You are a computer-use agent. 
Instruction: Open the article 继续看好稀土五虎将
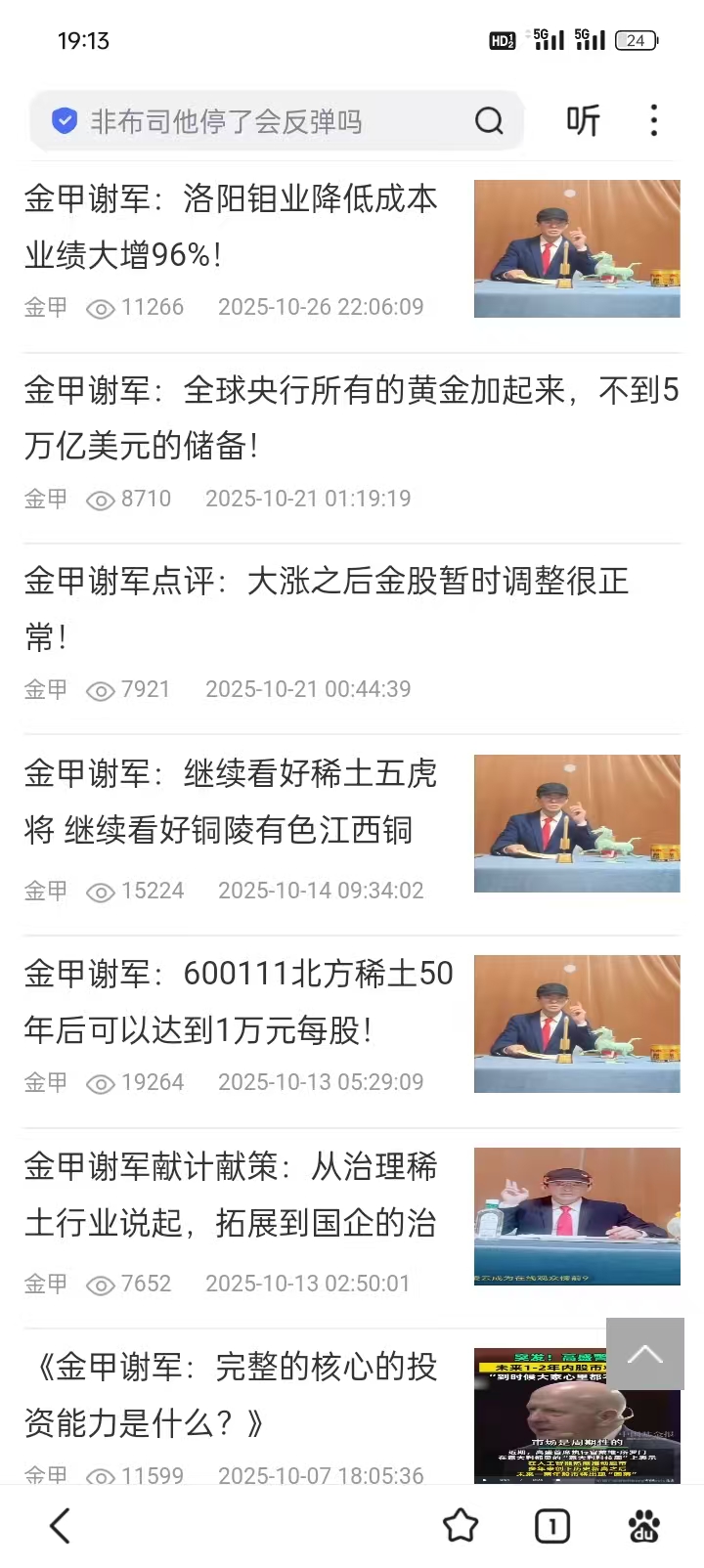coord(232,802)
